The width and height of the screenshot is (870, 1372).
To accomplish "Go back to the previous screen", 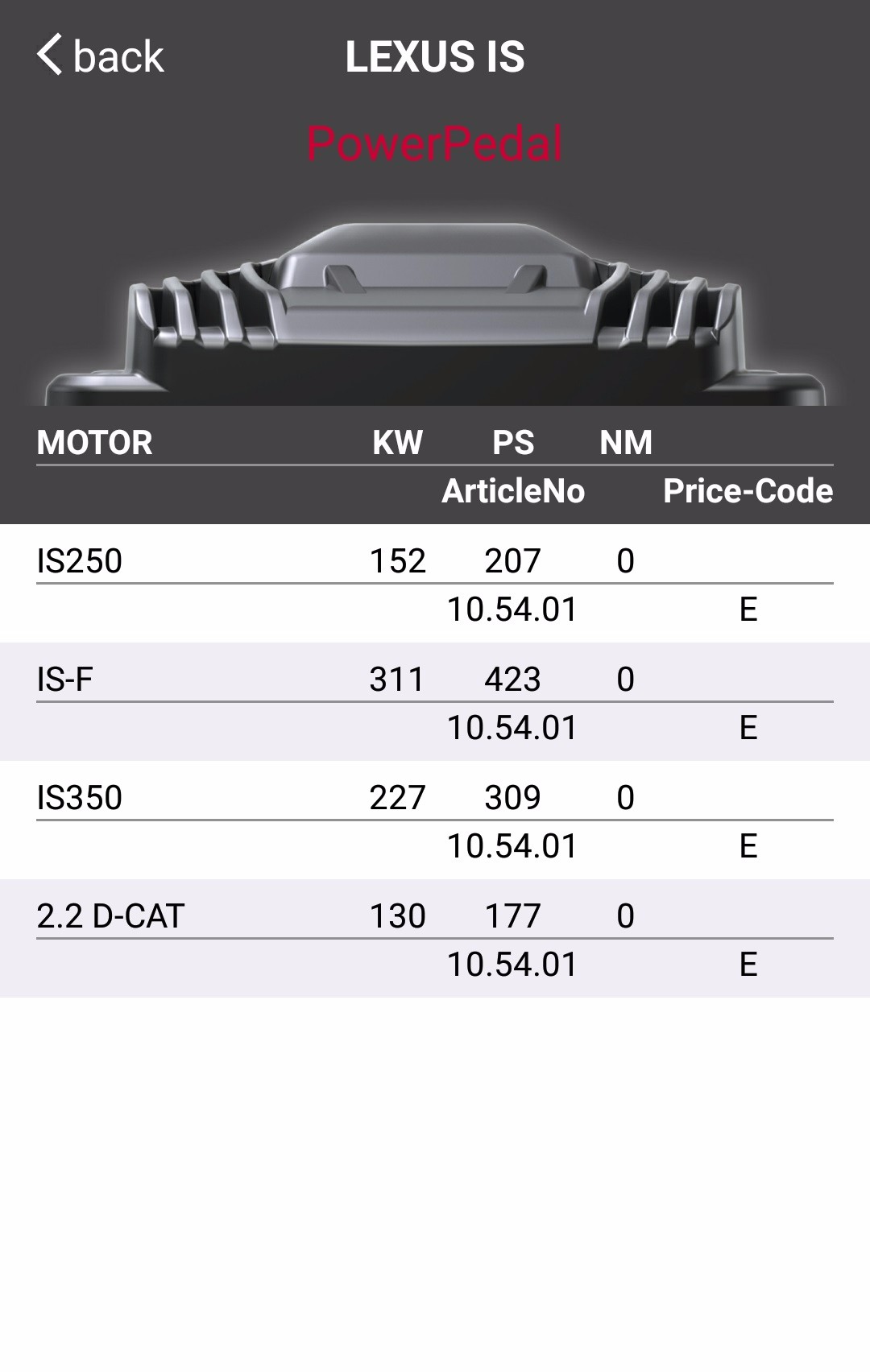I will (x=100, y=56).
